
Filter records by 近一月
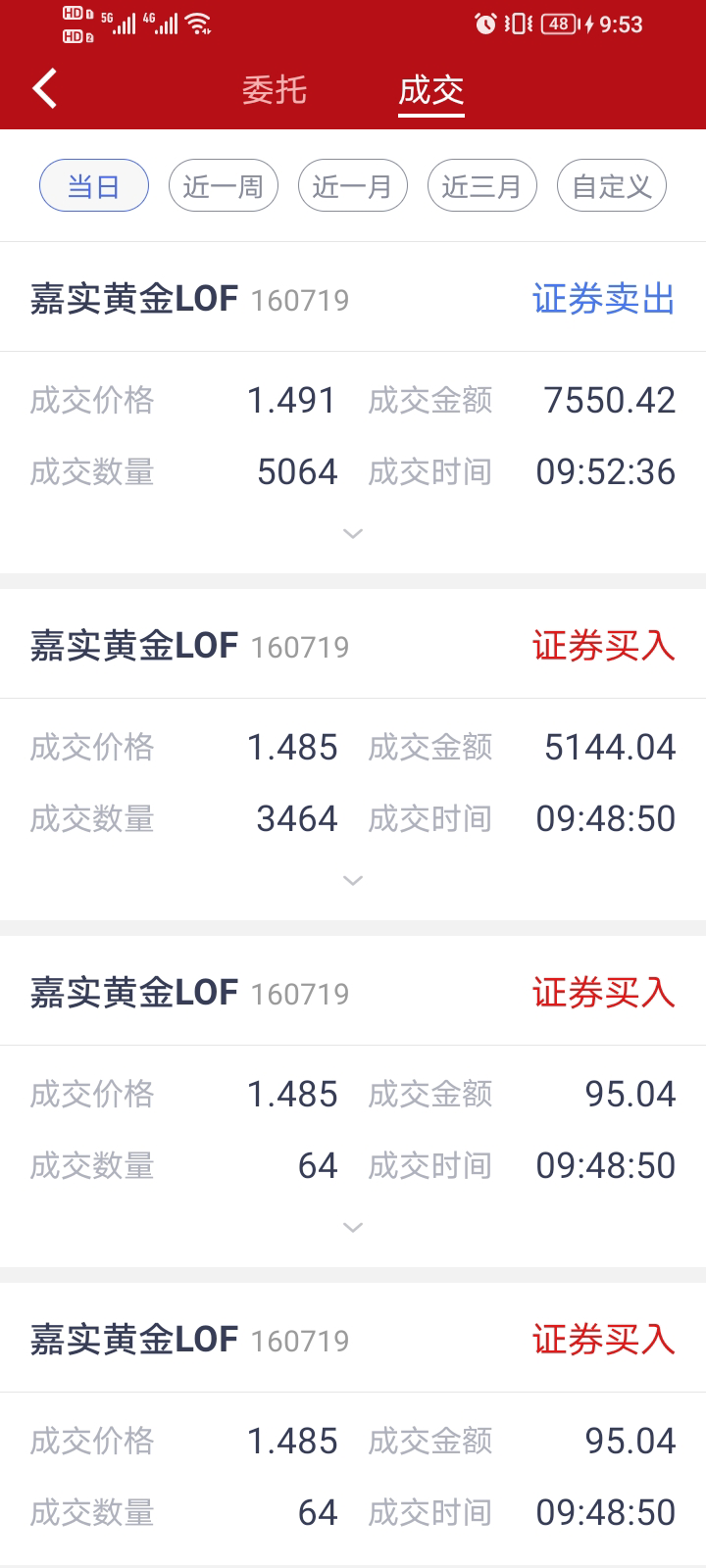coord(353,186)
